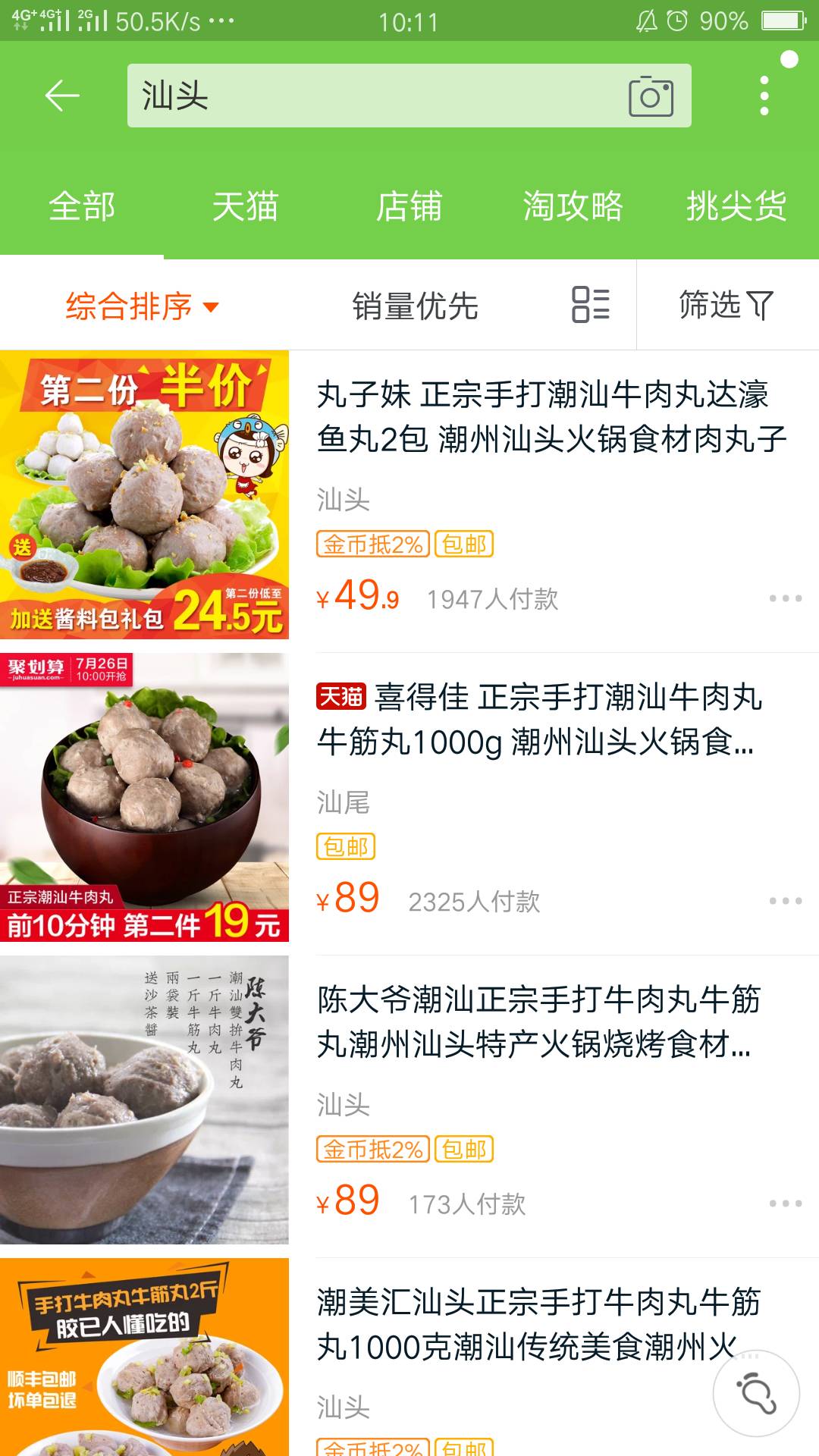Tap the floating footprint history button
The image size is (819, 1456).
click(756, 1392)
